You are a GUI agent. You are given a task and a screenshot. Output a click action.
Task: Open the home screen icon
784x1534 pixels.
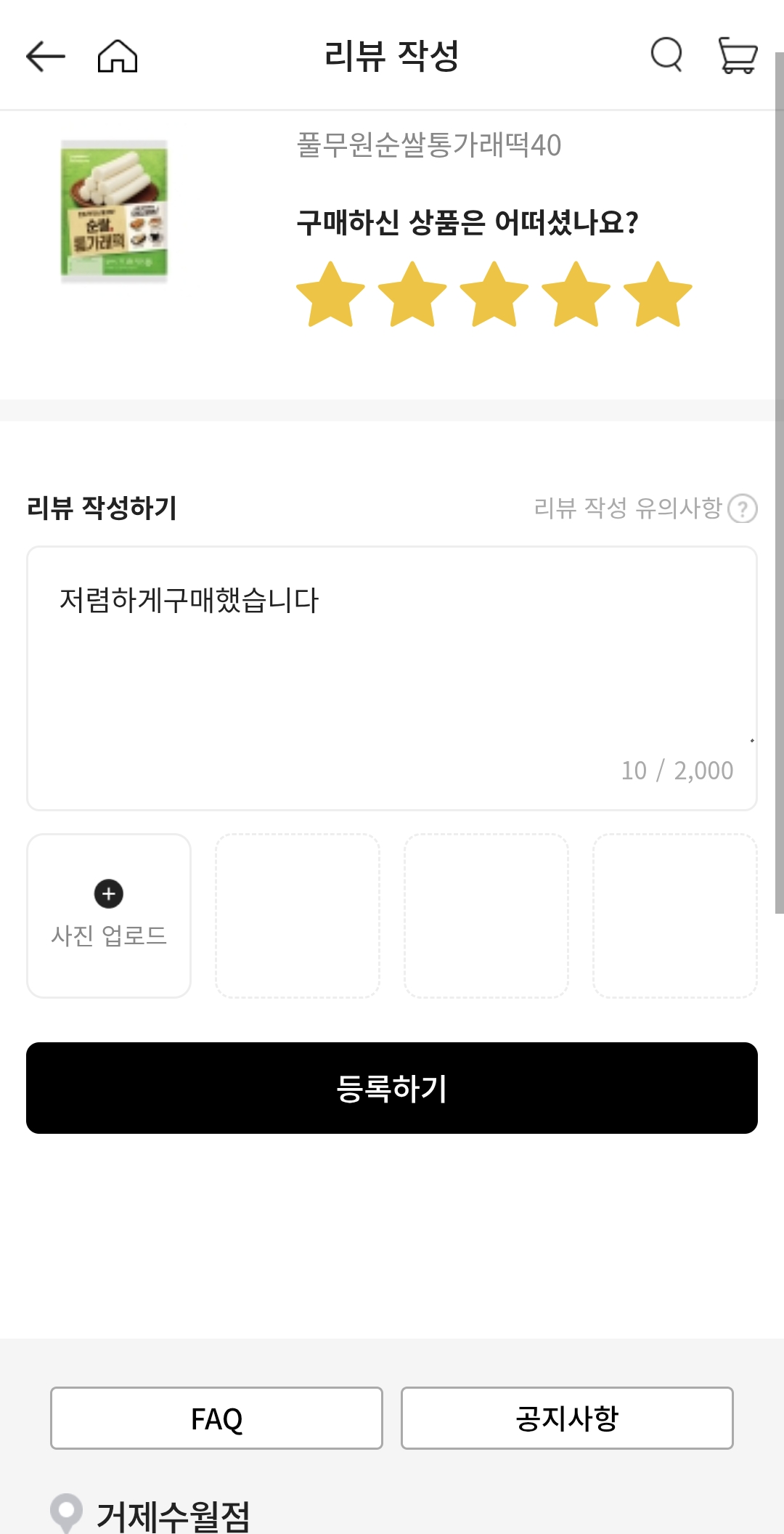coord(118,56)
